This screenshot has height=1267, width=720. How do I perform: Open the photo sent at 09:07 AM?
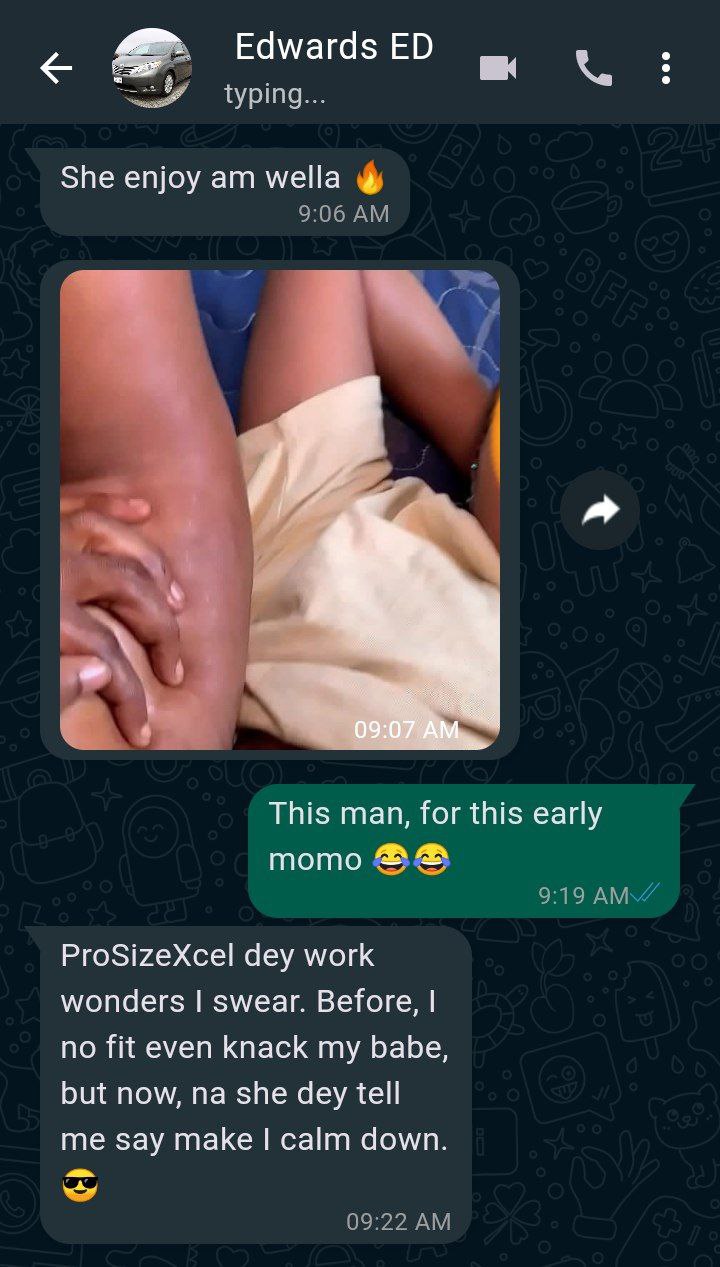click(x=279, y=508)
